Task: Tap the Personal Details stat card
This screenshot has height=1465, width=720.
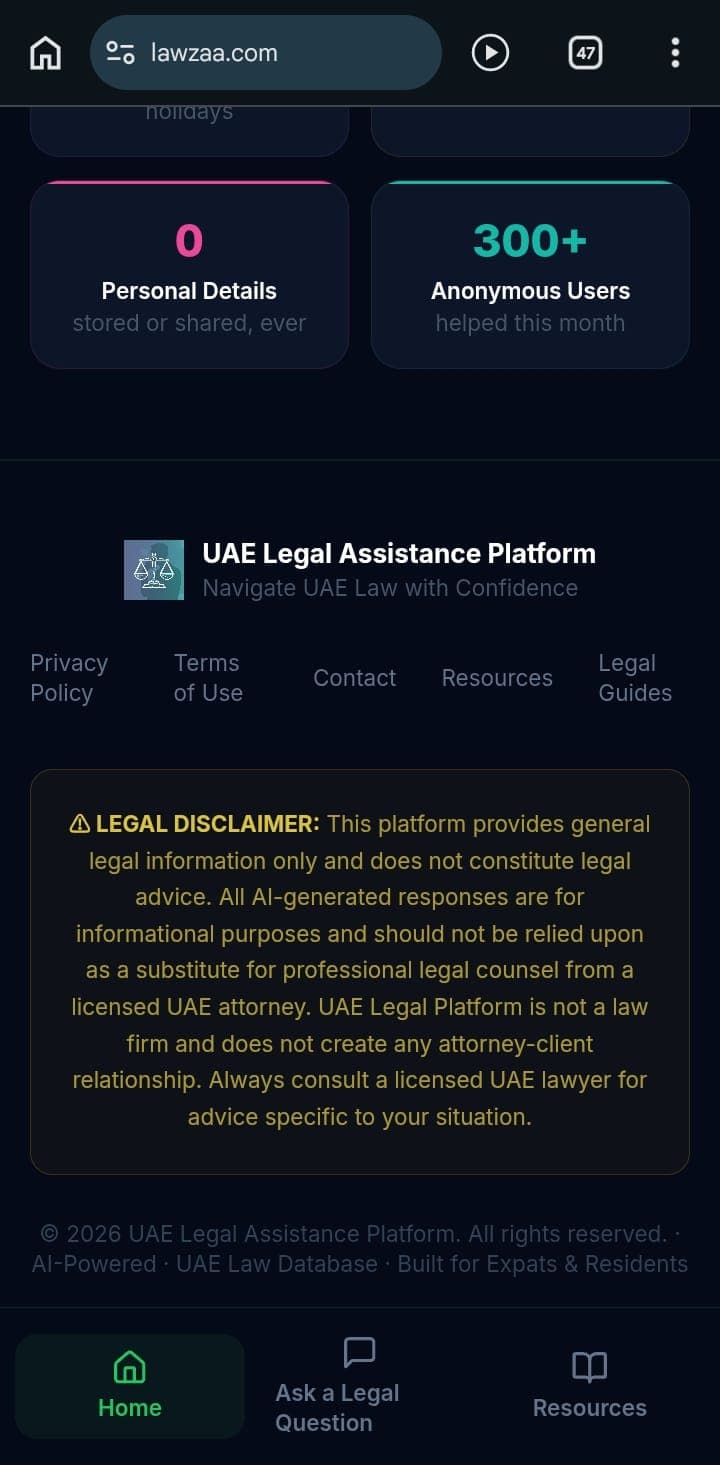Action: click(x=189, y=274)
